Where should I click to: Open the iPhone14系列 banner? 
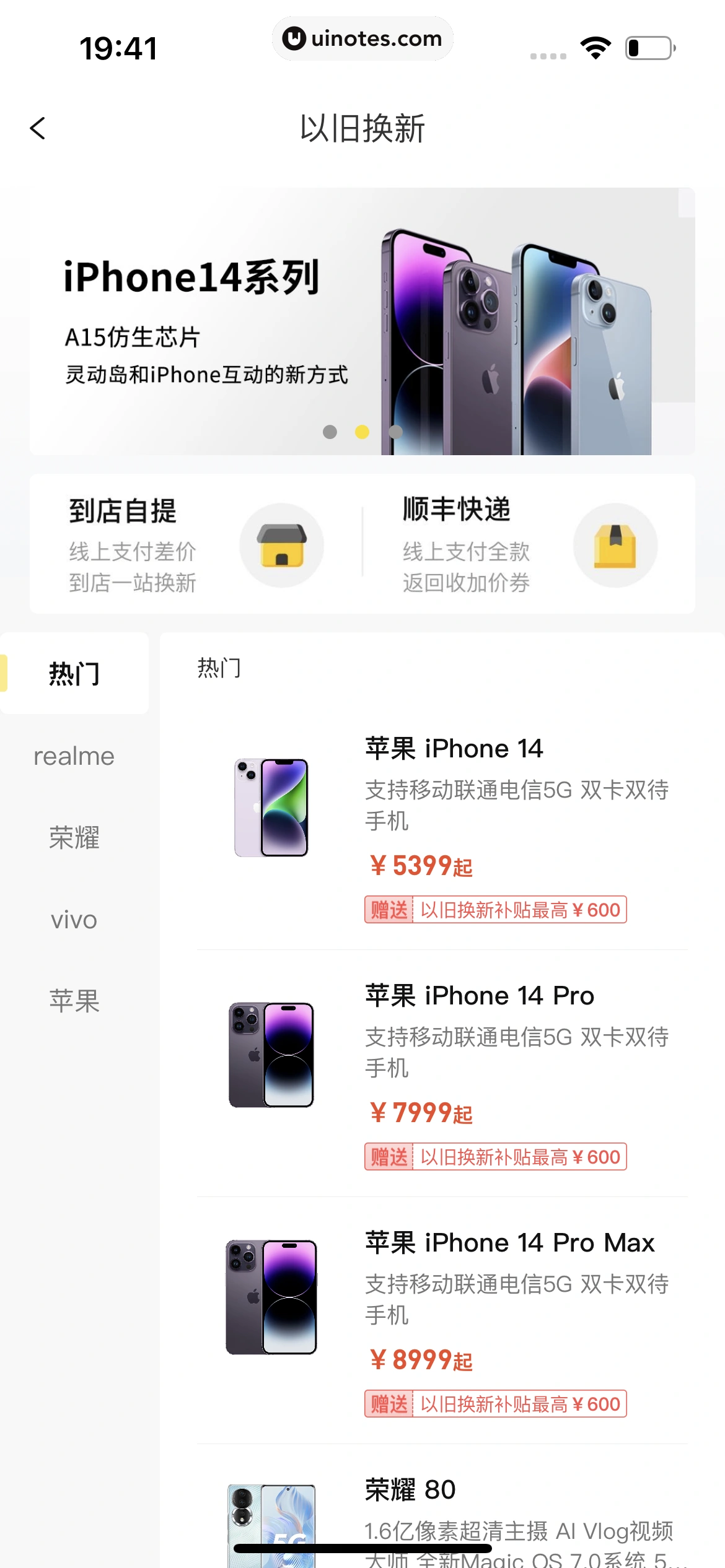[362, 321]
